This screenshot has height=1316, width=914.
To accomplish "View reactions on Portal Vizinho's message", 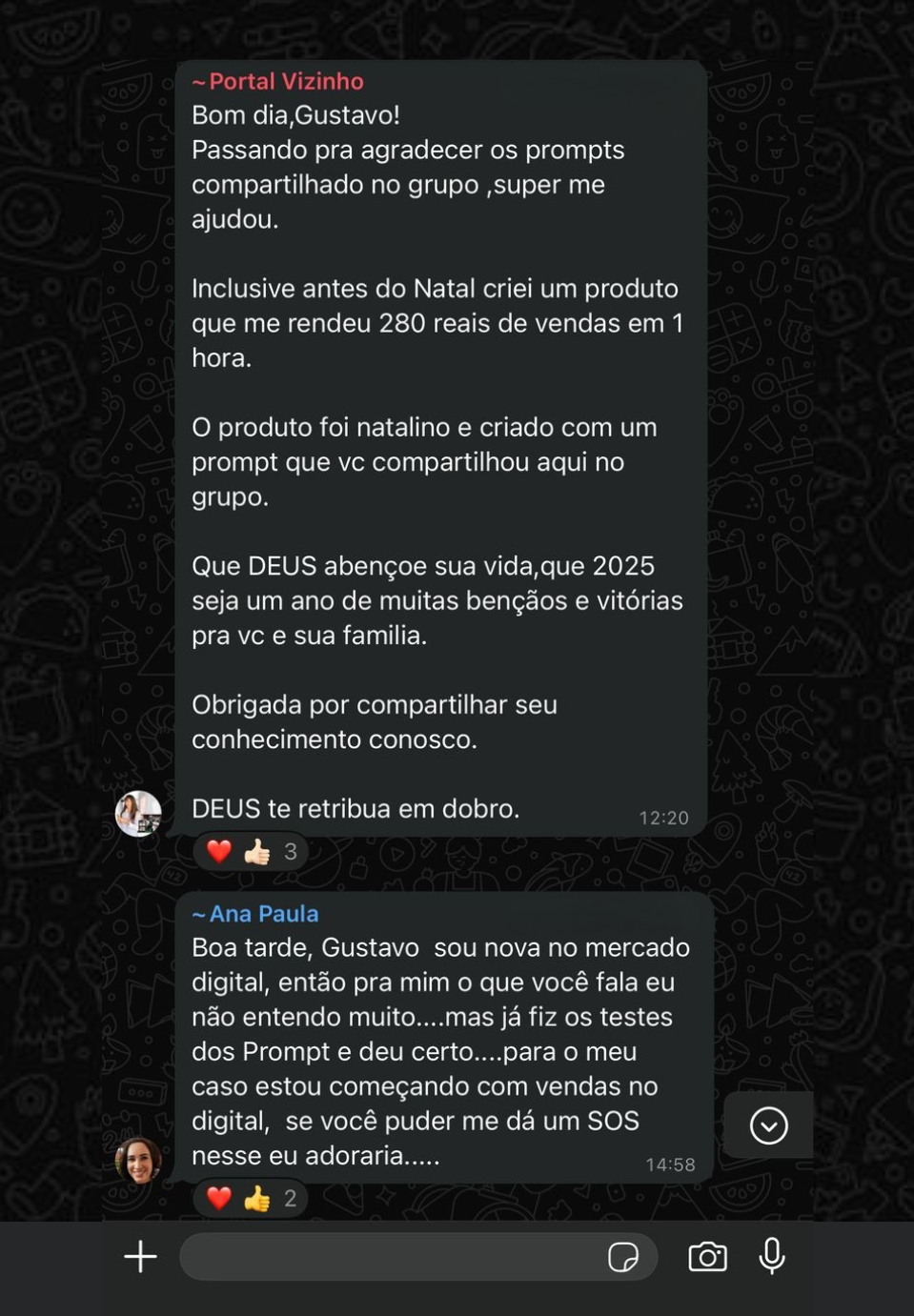I will [252, 851].
